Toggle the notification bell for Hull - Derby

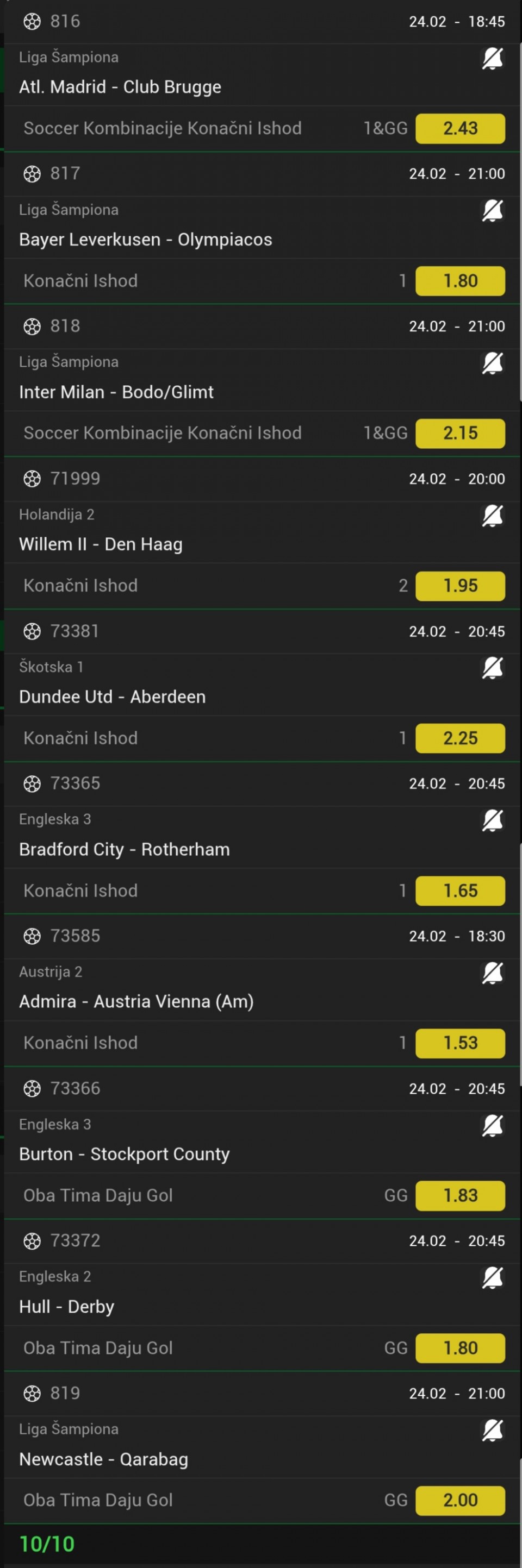tap(492, 1278)
